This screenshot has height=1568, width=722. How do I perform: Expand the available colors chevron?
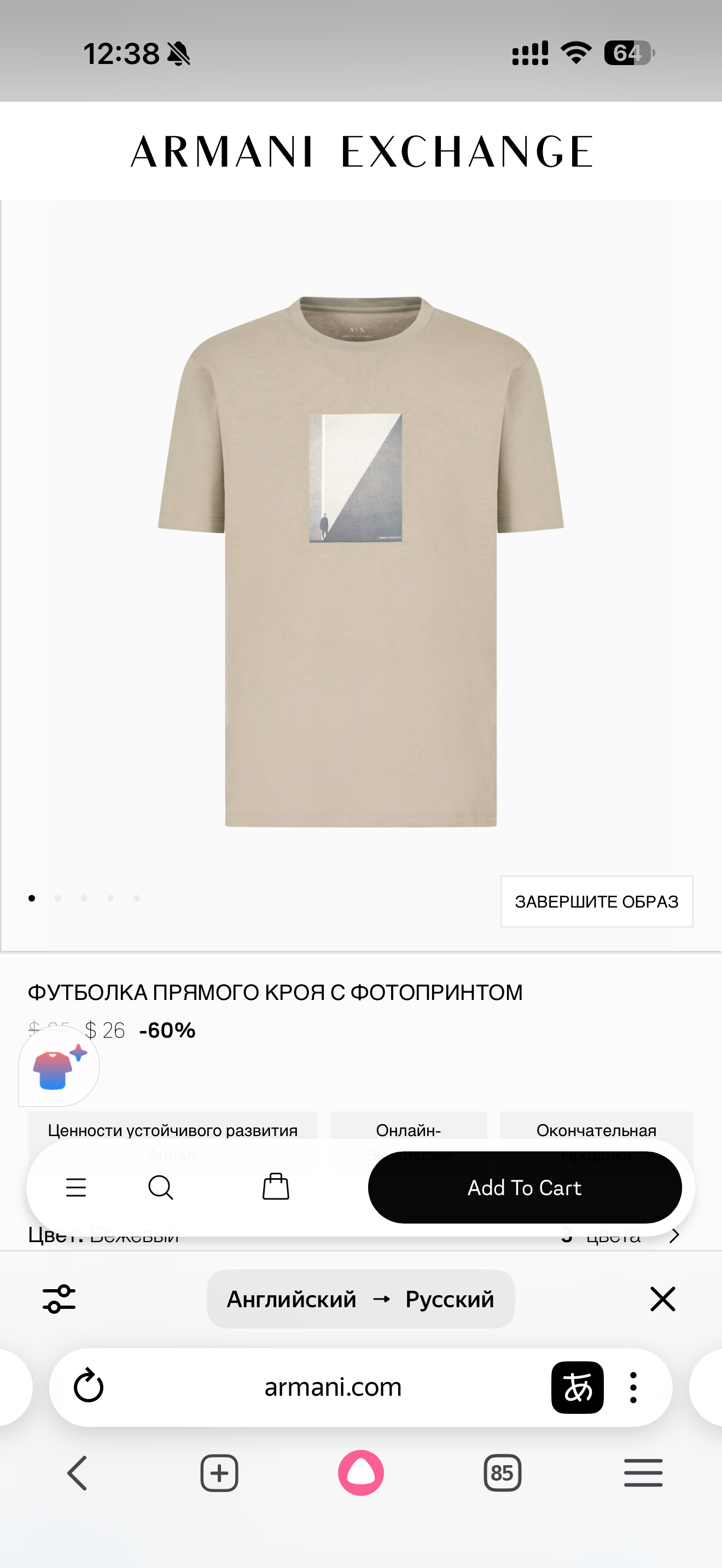(674, 1236)
